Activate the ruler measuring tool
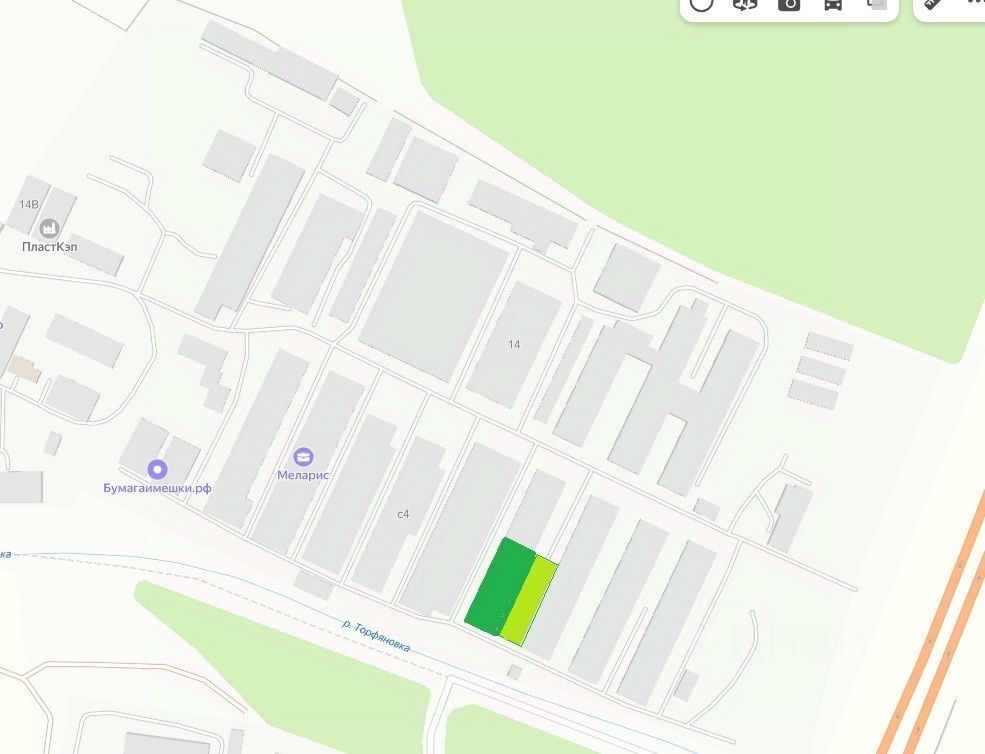This screenshot has width=985, height=754. pos(933,3)
